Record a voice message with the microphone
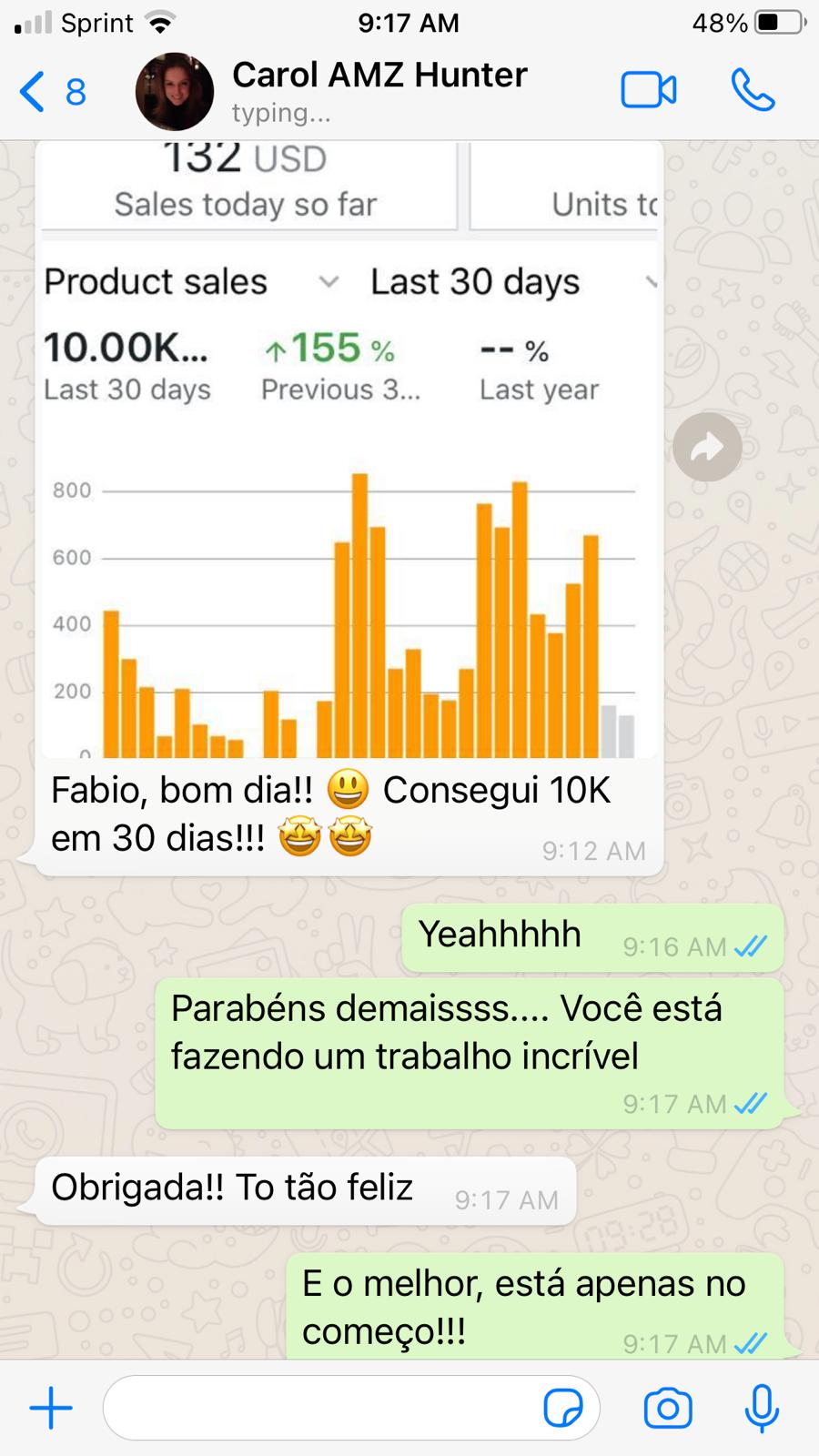The width and height of the screenshot is (819, 1456). 762,1408
